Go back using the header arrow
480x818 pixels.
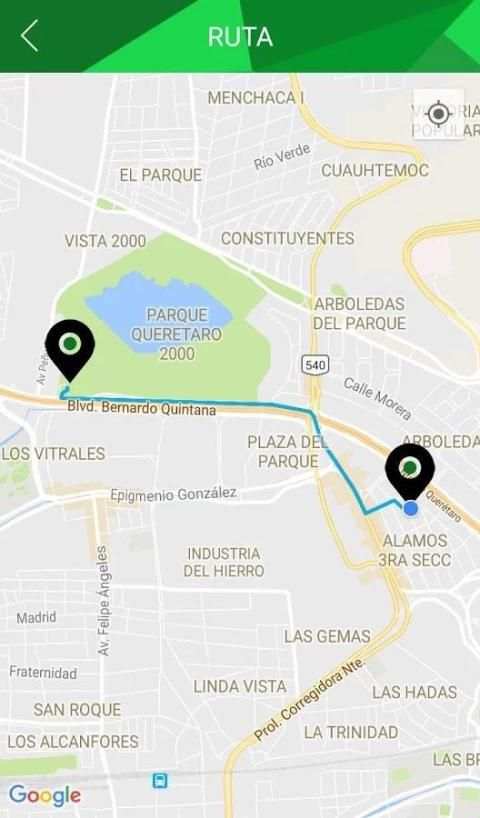30,35
